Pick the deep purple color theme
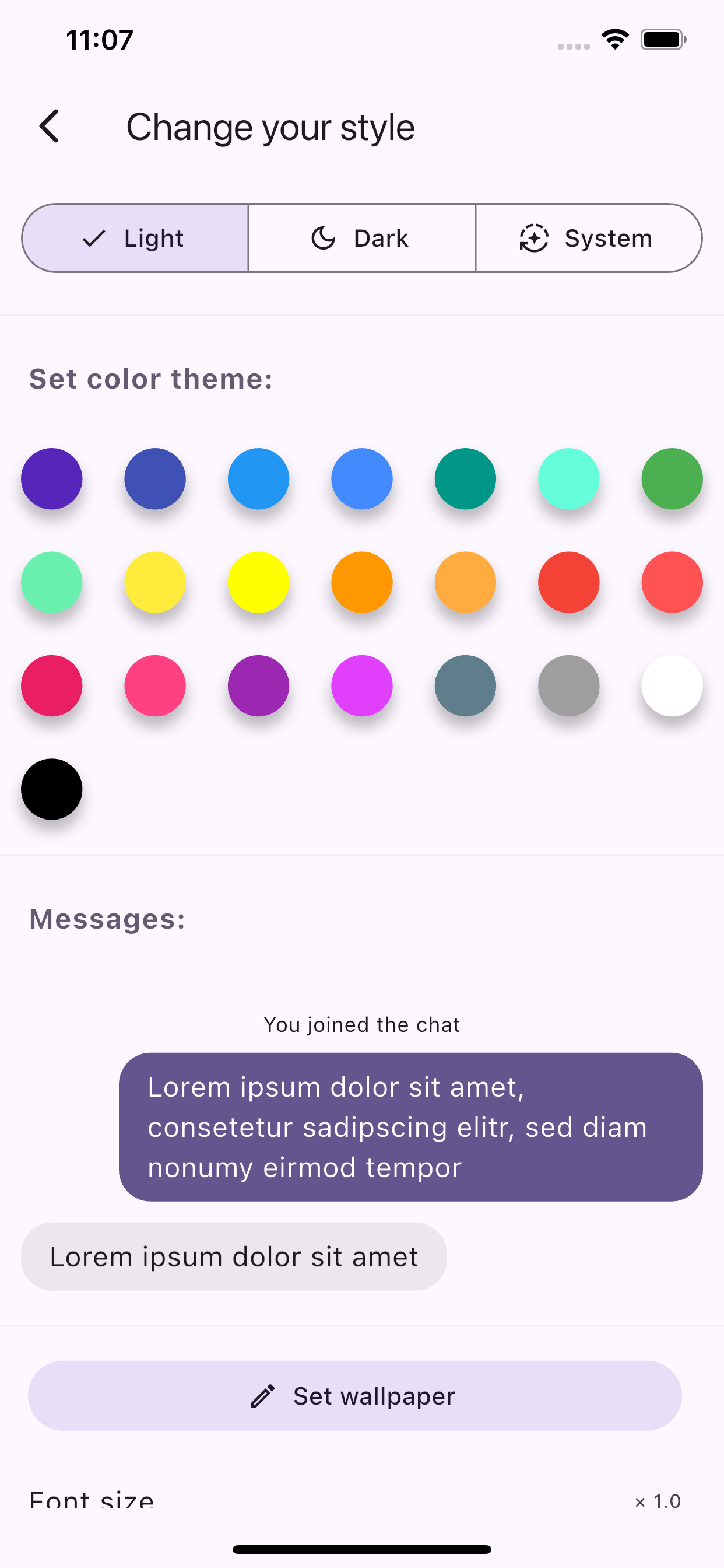This screenshot has width=724, height=1568. point(52,479)
